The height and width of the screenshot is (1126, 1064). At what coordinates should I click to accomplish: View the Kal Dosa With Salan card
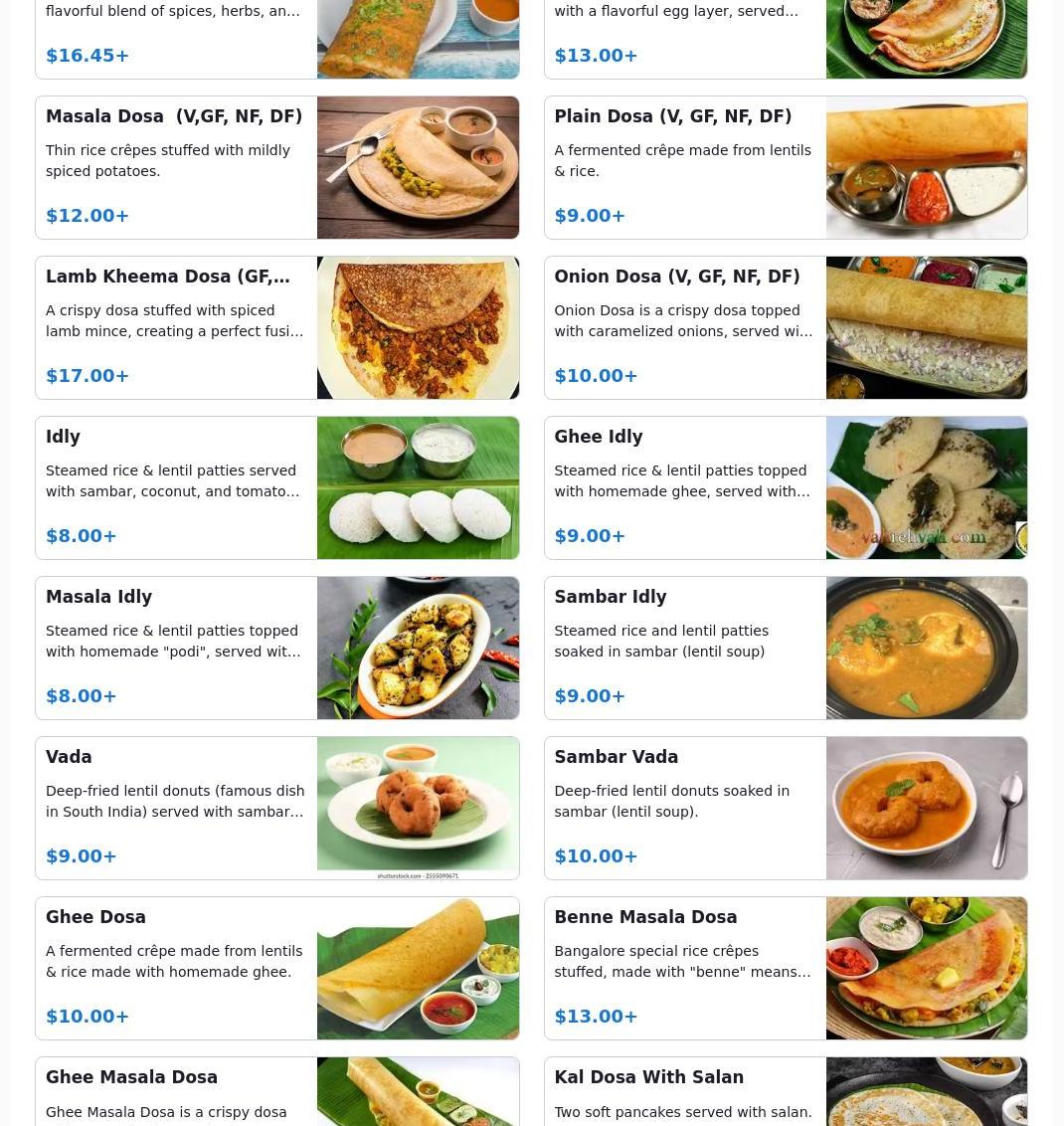[x=785, y=1092]
